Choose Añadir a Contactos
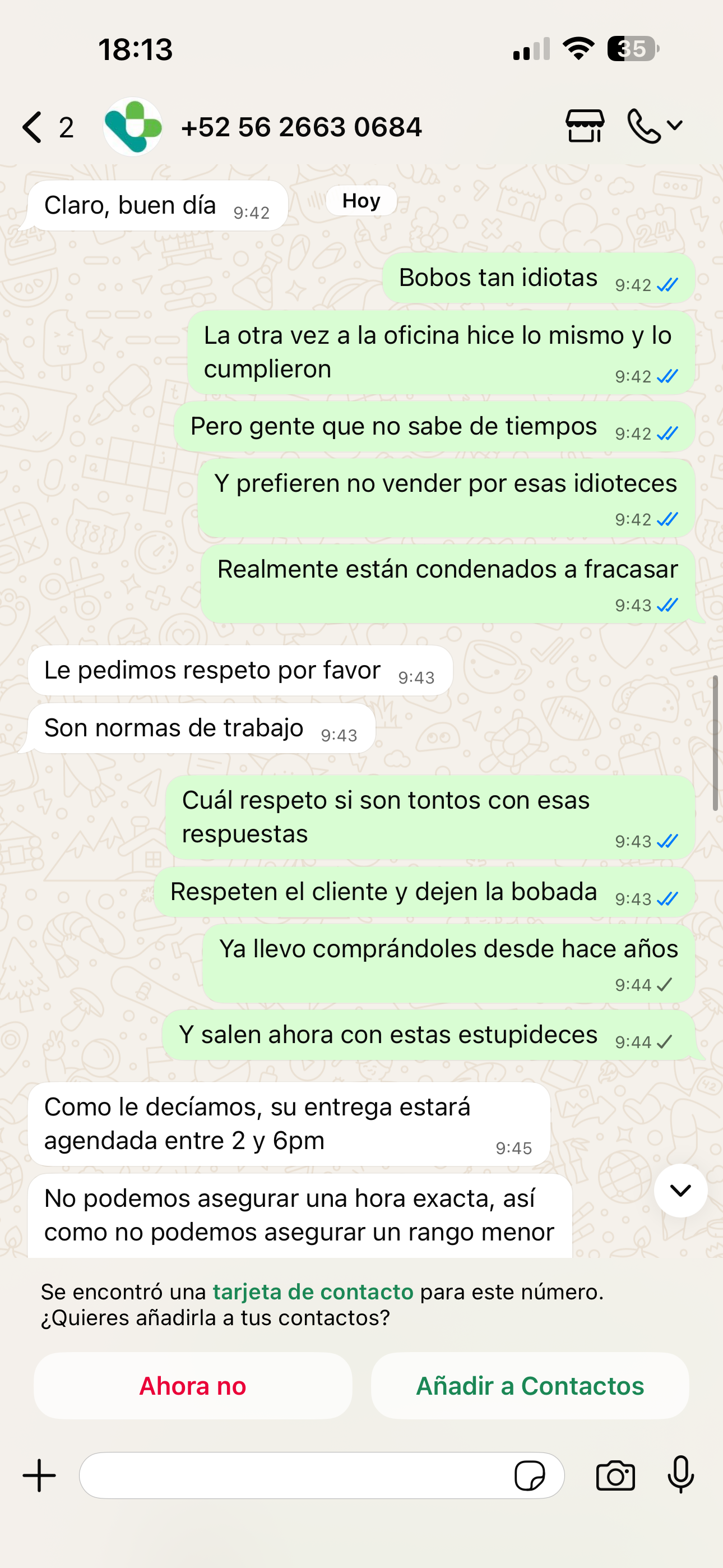 (x=530, y=1386)
